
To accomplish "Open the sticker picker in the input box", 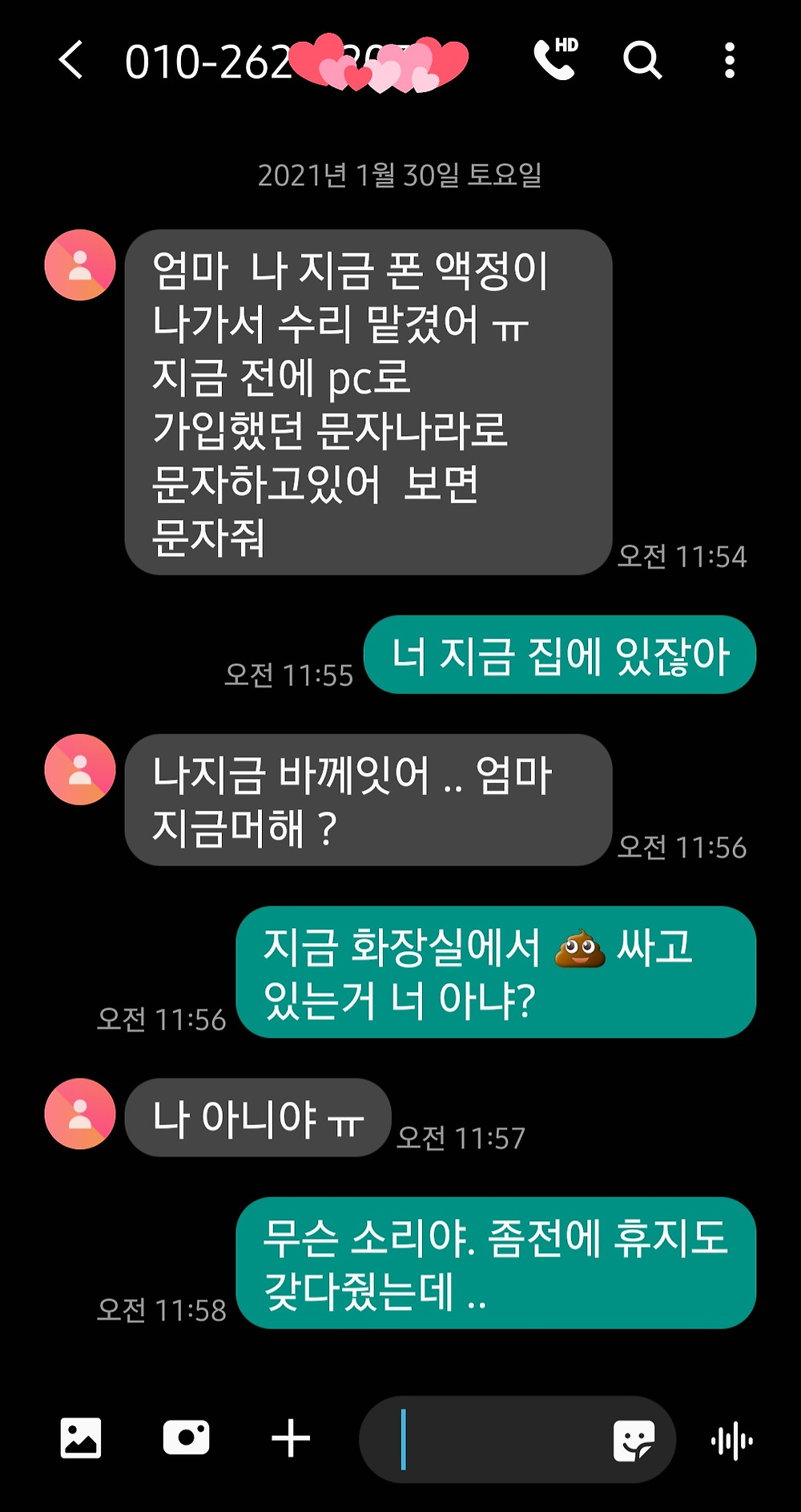I will (x=634, y=1440).
